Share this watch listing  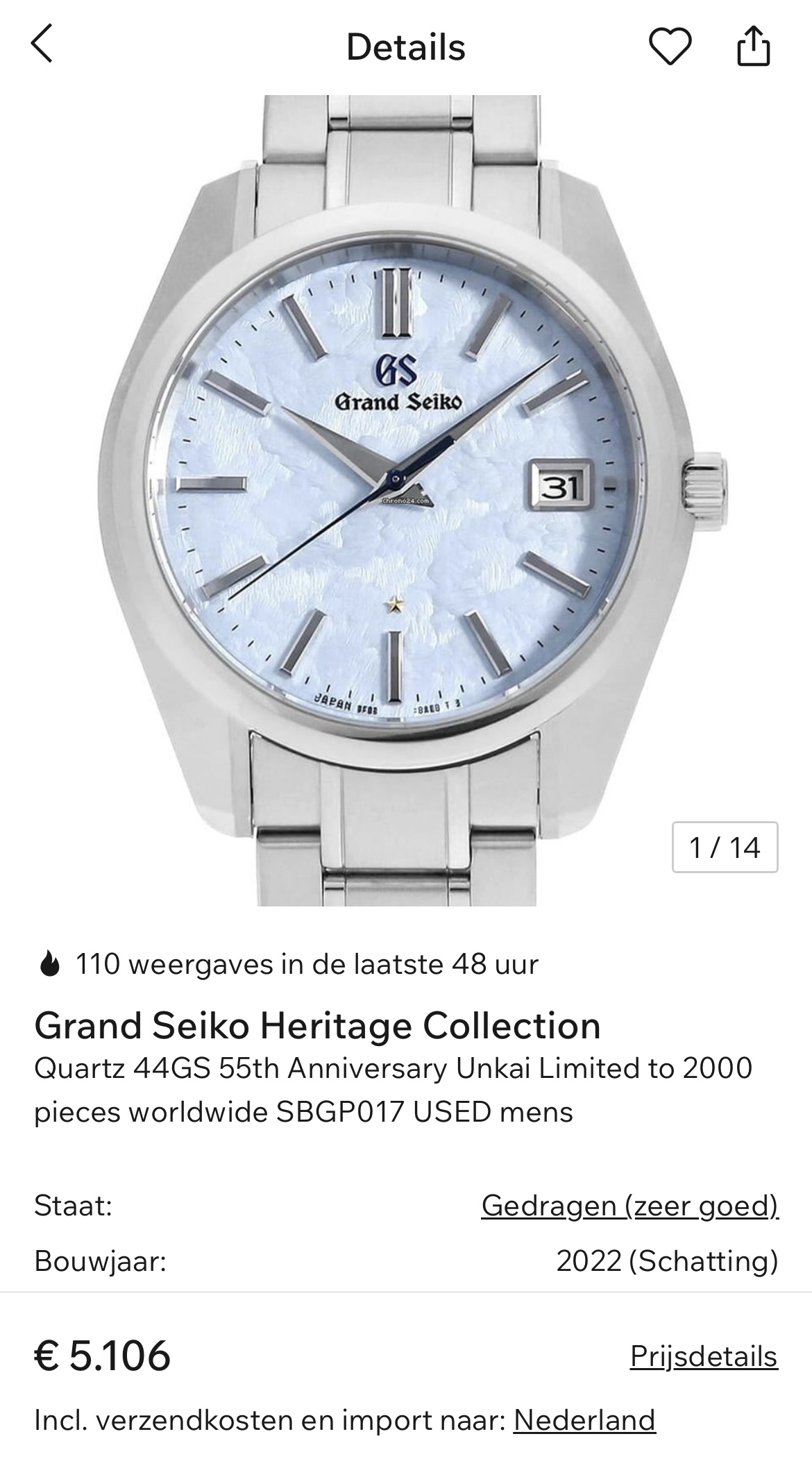point(753,46)
